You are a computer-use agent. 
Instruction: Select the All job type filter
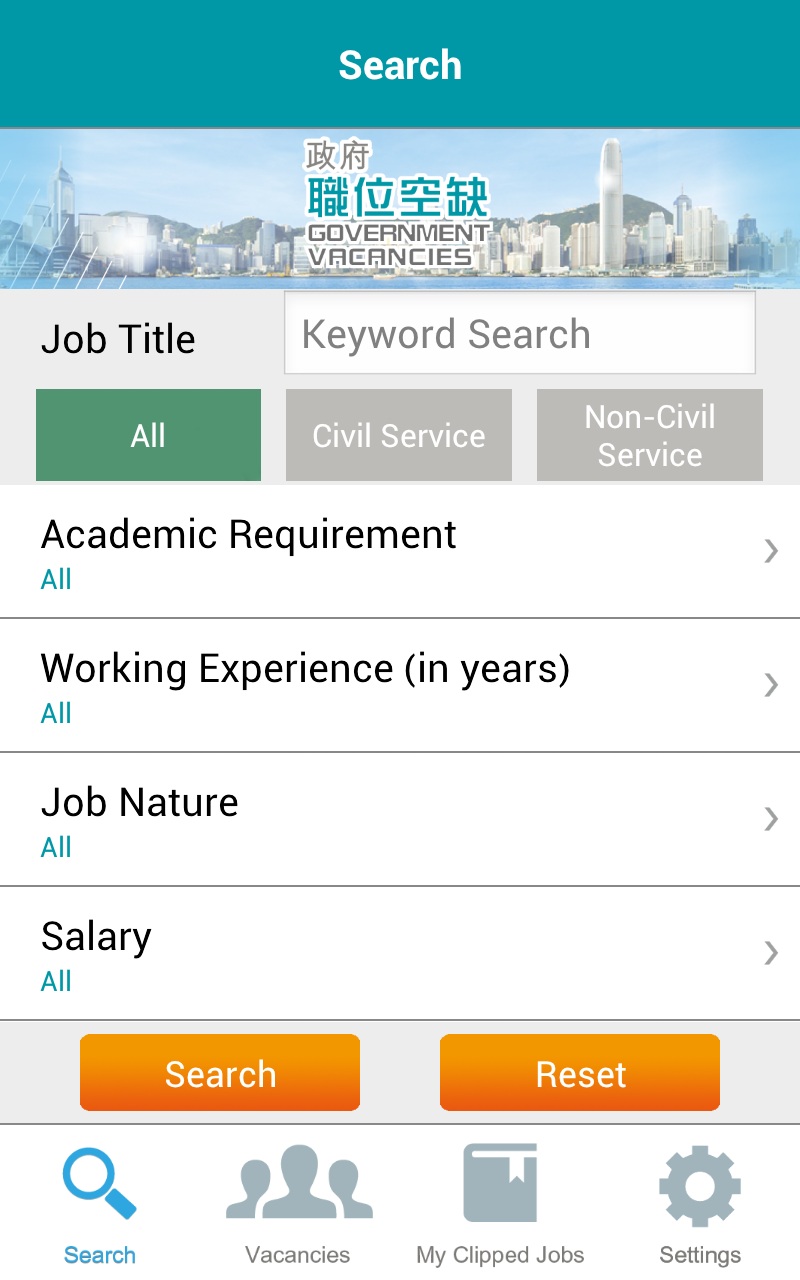pos(148,435)
